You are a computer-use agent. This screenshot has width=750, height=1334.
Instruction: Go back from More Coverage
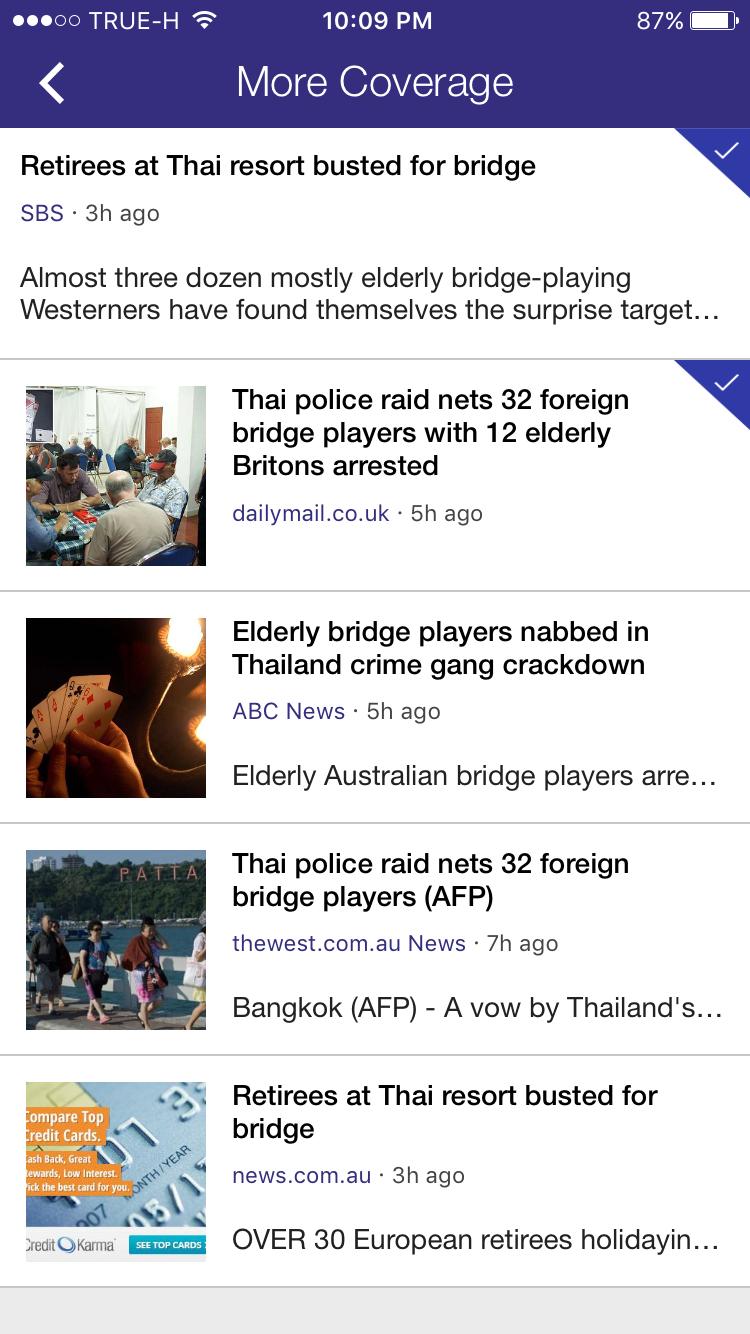(x=52, y=83)
